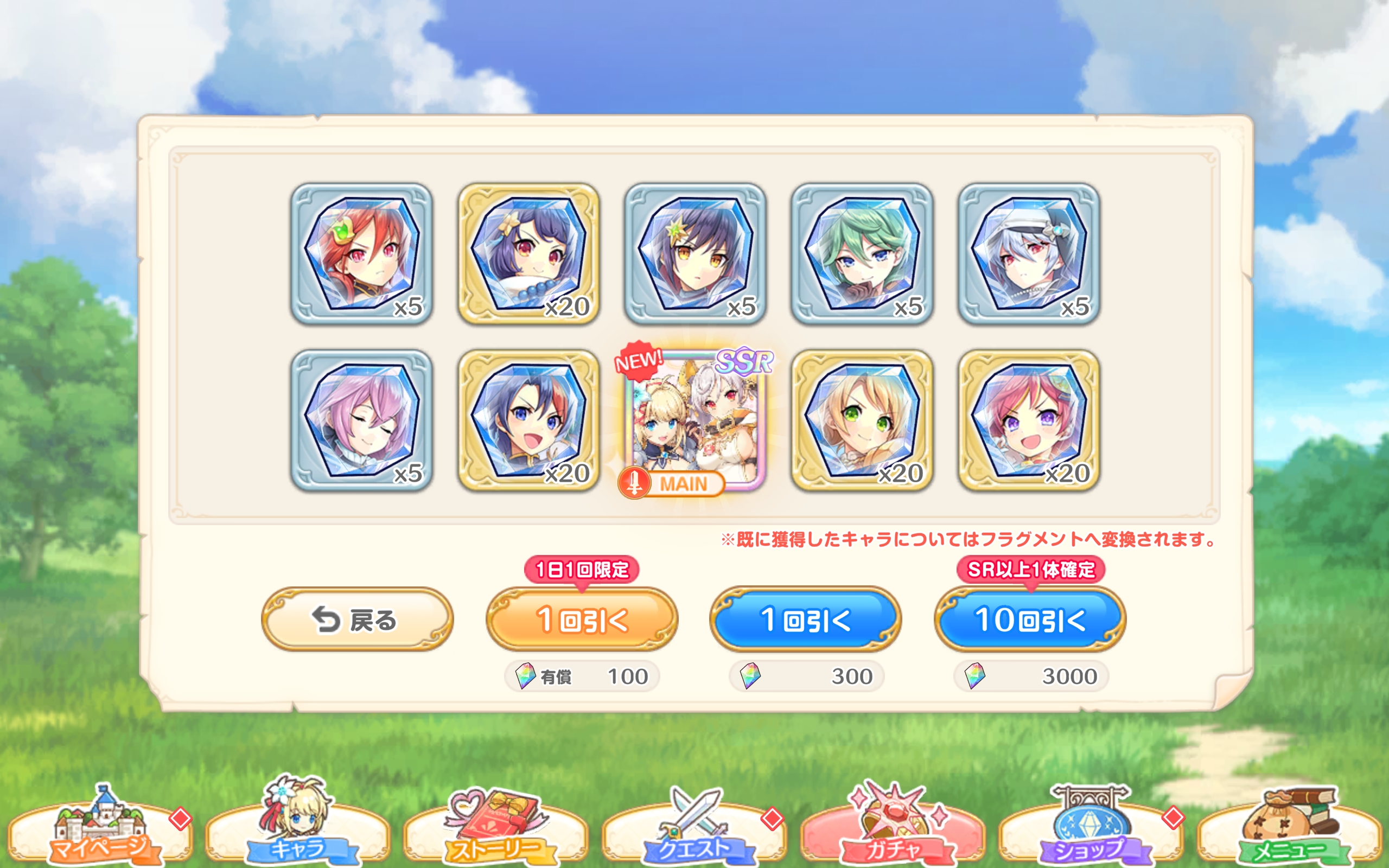Switch to the キャラ tab
Screen dimensions: 1389x868
point(297,830)
